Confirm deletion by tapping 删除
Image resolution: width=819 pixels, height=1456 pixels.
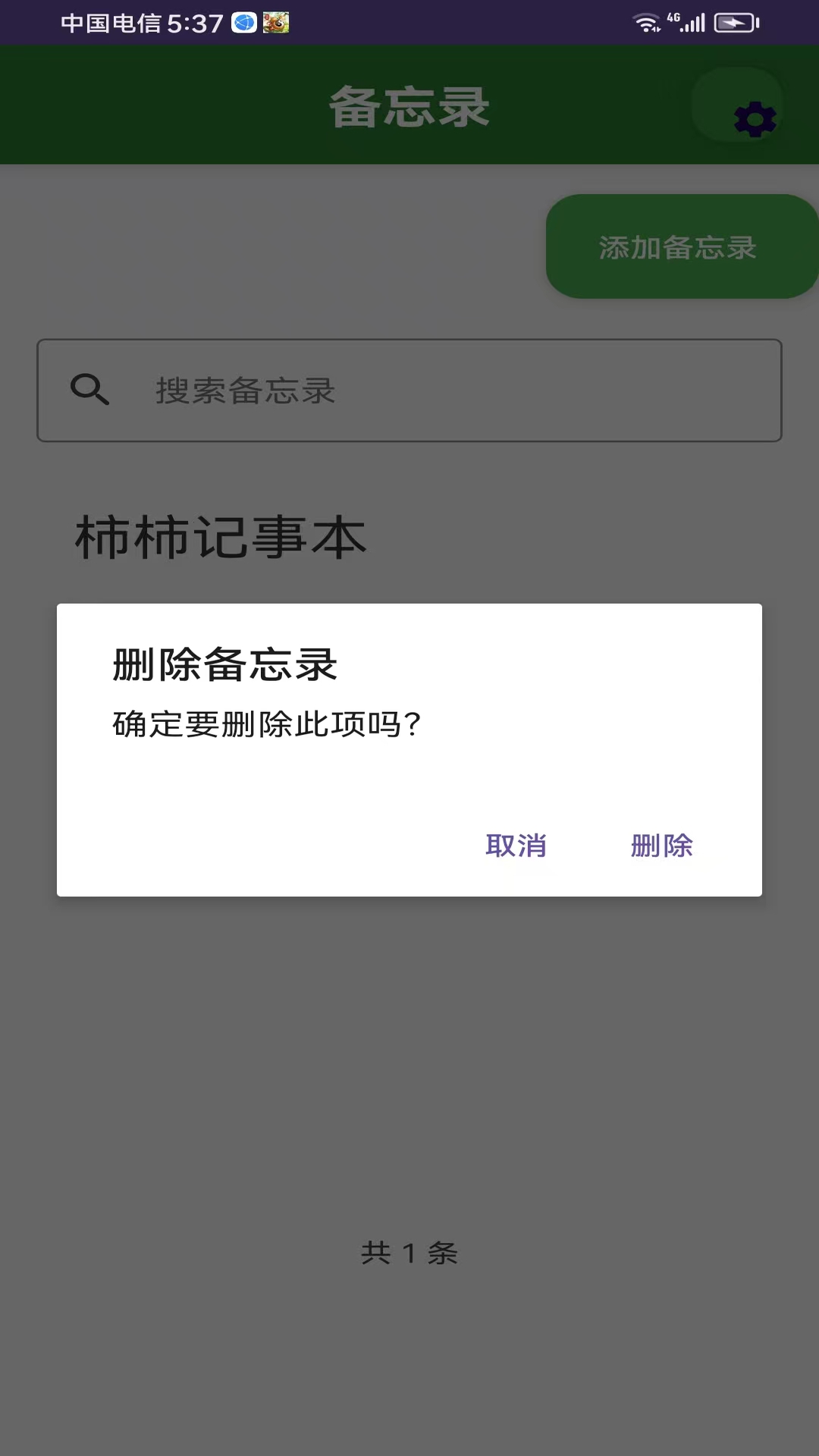(x=661, y=845)
